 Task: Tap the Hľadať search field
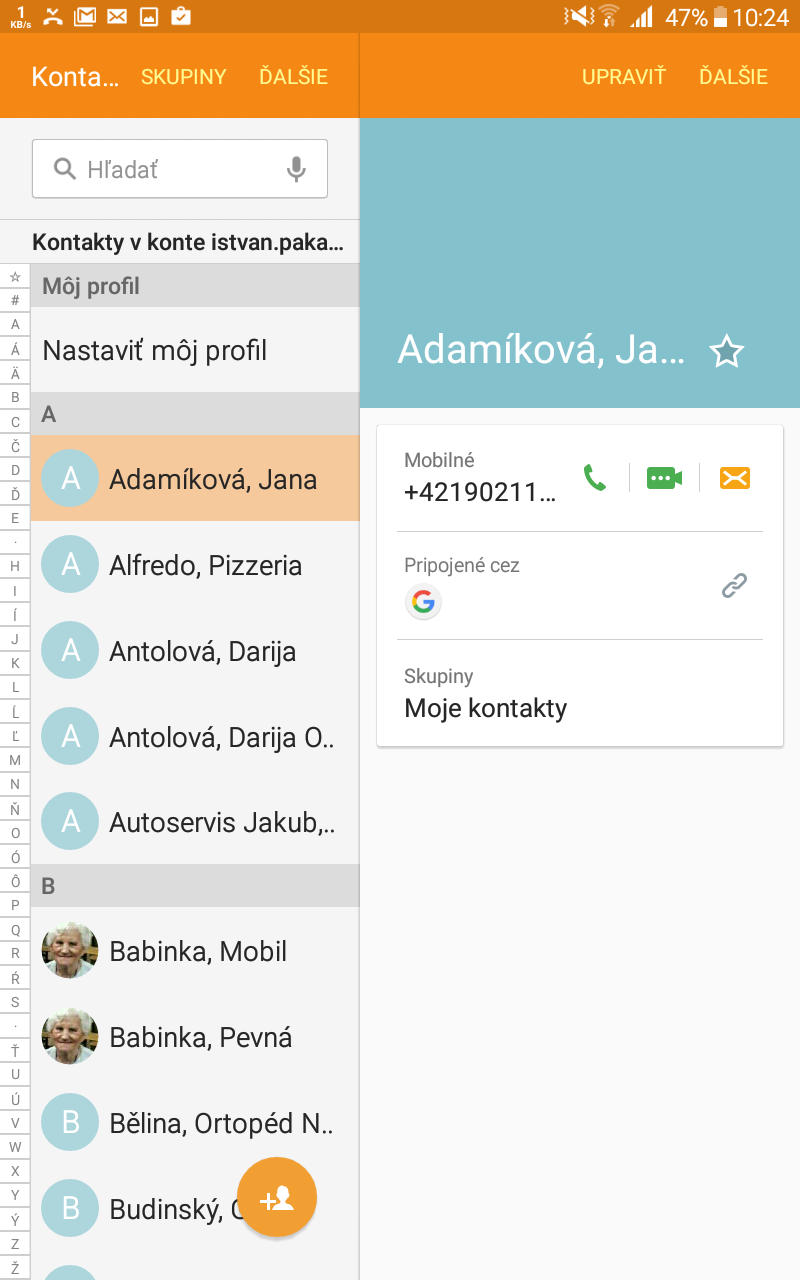[x=180, y=169]
